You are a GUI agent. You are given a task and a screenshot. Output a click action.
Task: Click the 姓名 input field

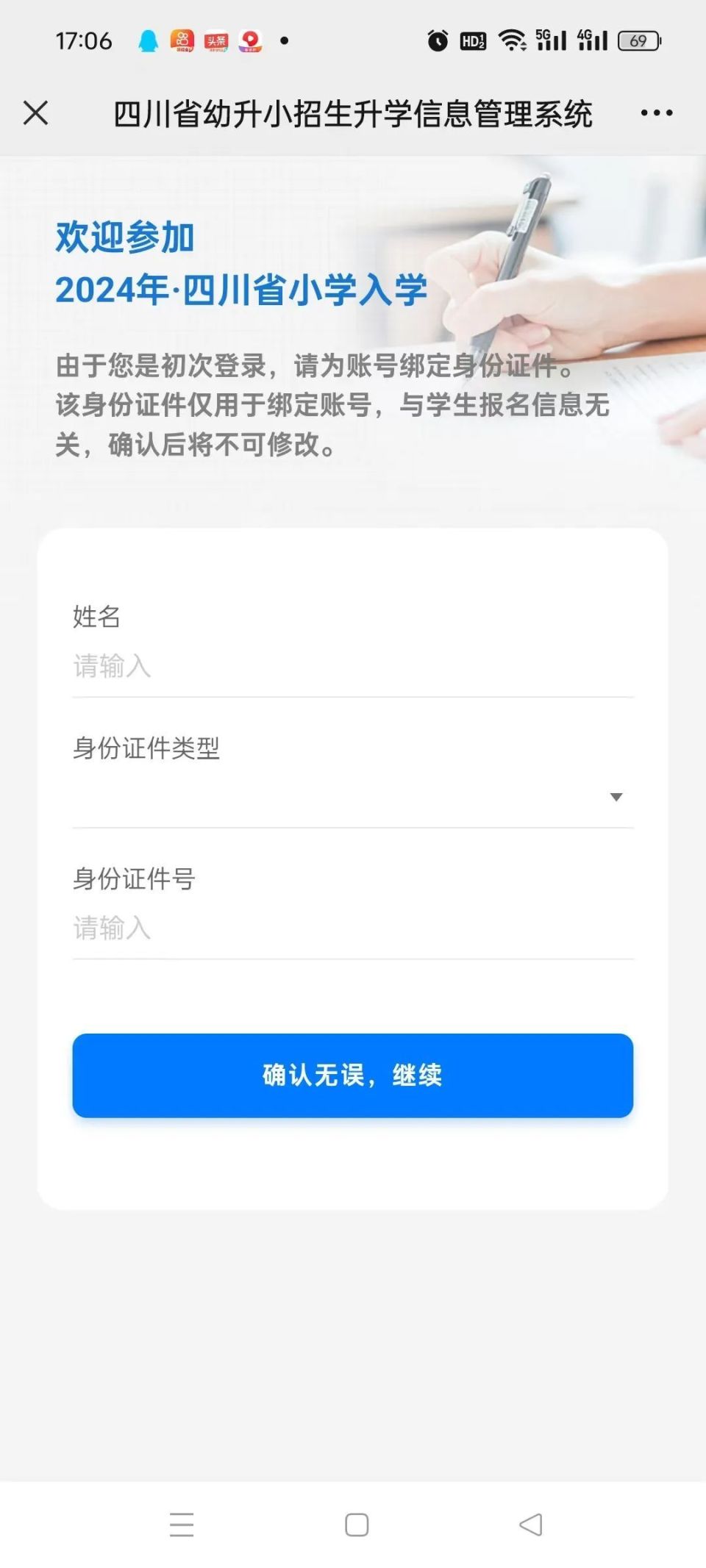click(352, 667)
